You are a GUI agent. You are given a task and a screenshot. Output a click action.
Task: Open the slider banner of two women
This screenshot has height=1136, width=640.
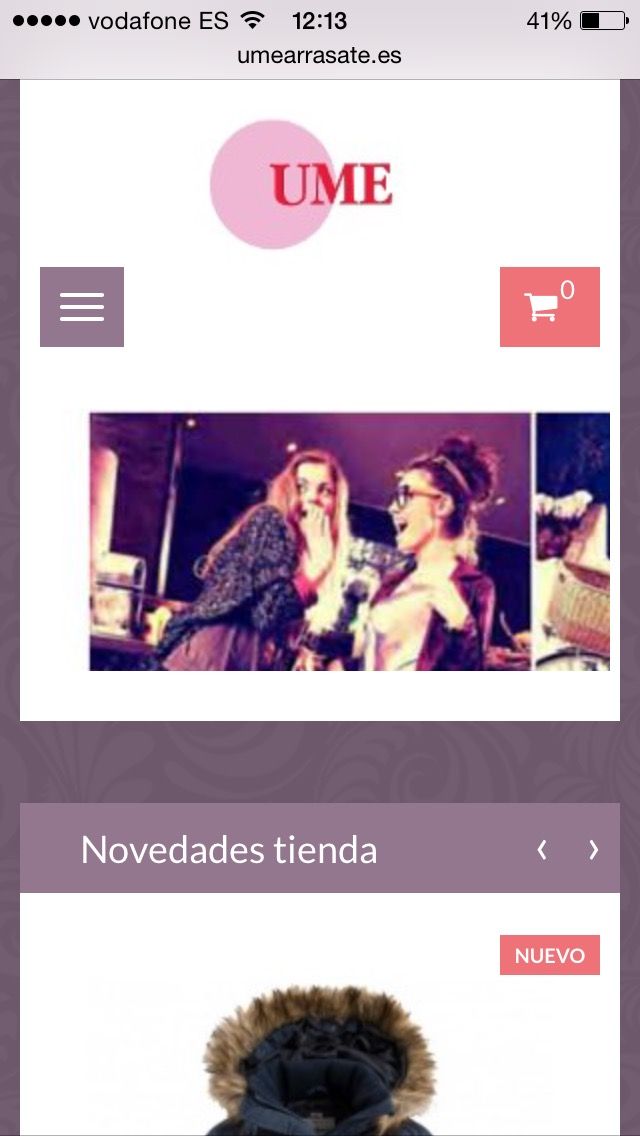coord(310,542)
